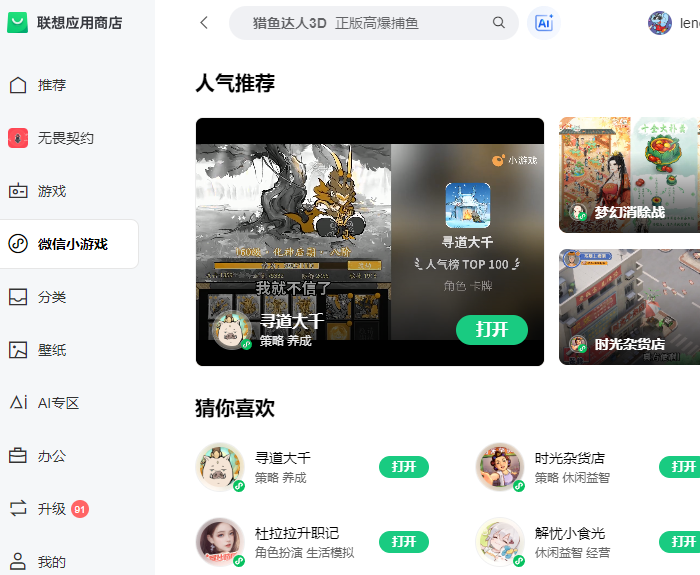
Task: Select 微信小游戏 in the sidebar
Action: click(70, 244)
